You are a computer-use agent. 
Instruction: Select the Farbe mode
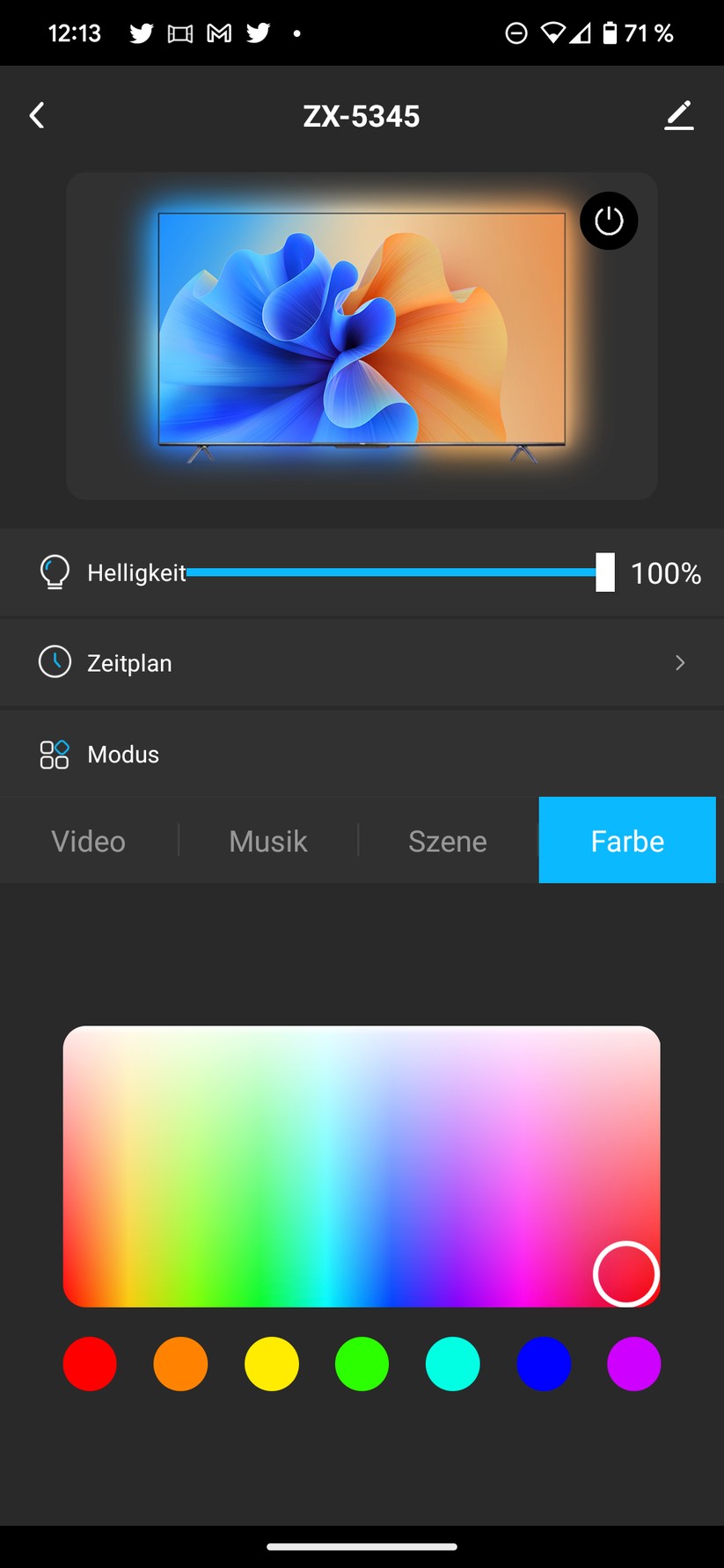pos(627,841)
